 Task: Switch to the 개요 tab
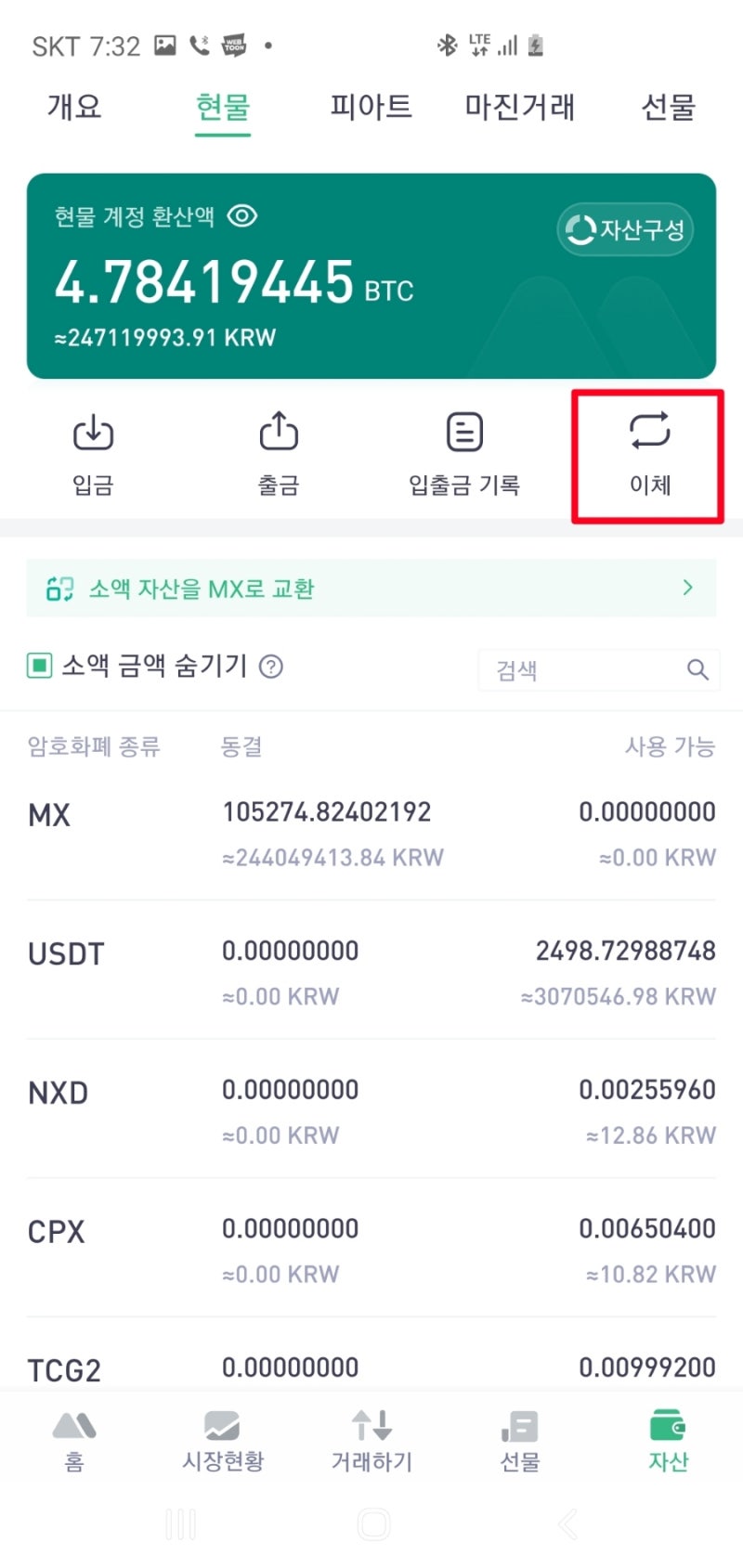[x=74, y=107]
